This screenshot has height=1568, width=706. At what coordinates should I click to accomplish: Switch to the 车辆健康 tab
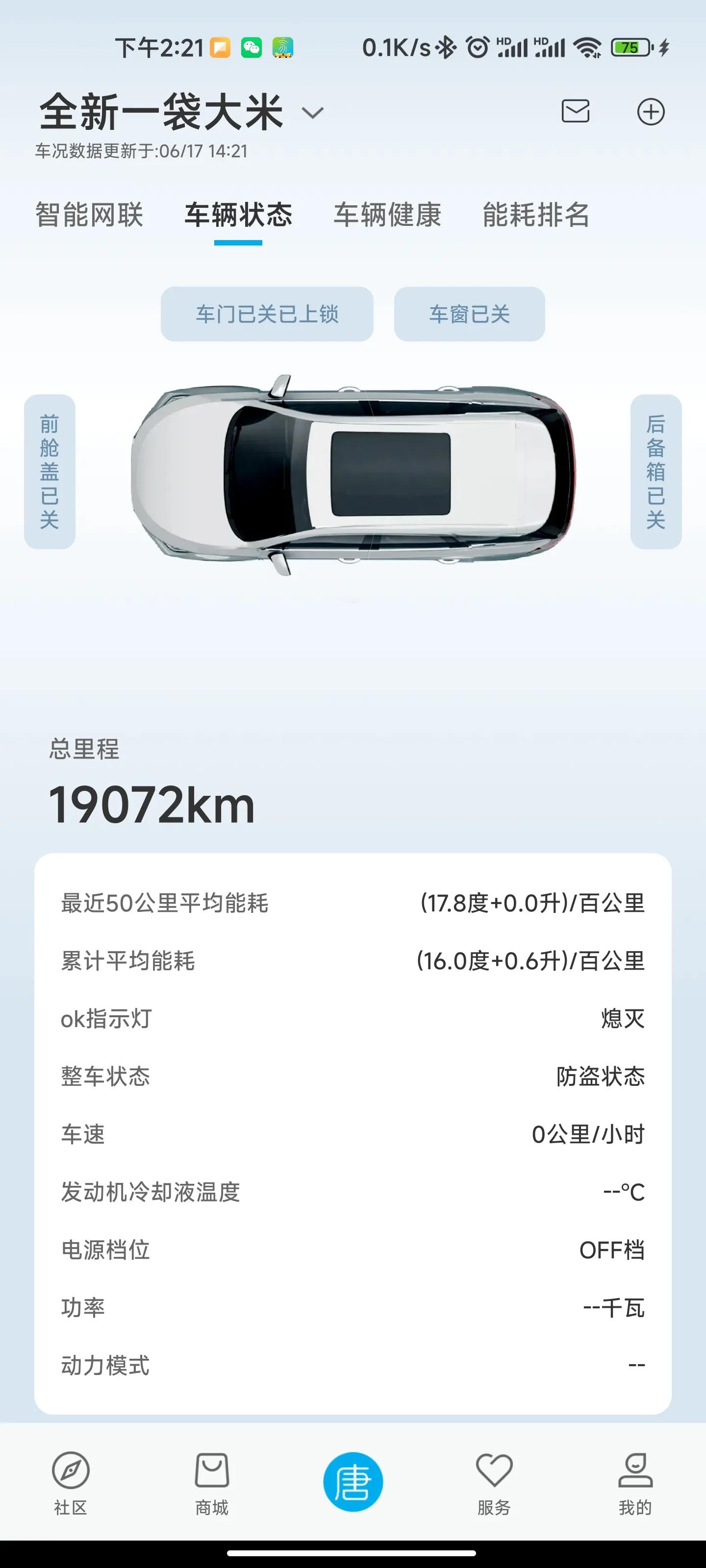click(387, 215)
